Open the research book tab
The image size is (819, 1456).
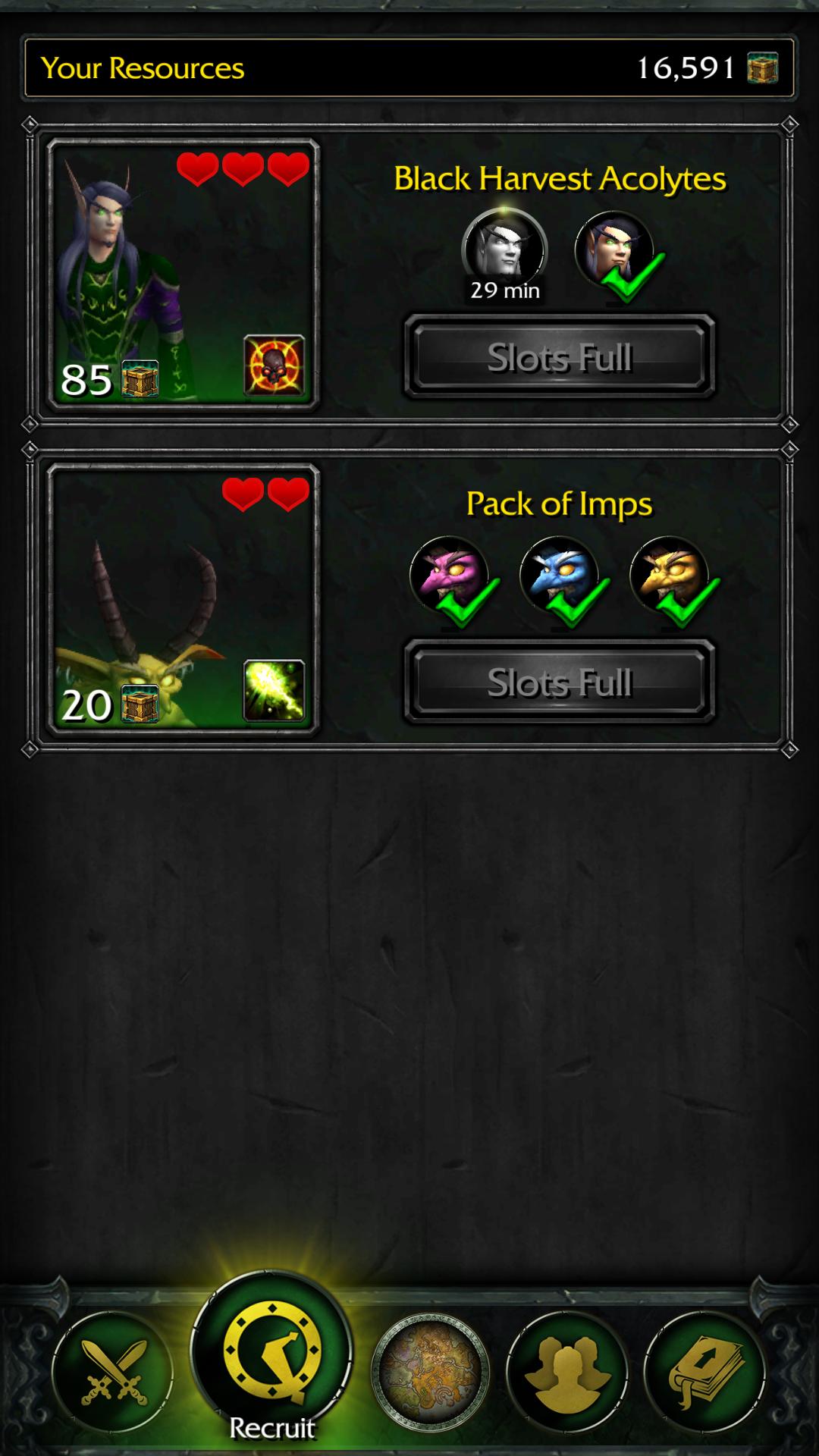[704, 1371]
